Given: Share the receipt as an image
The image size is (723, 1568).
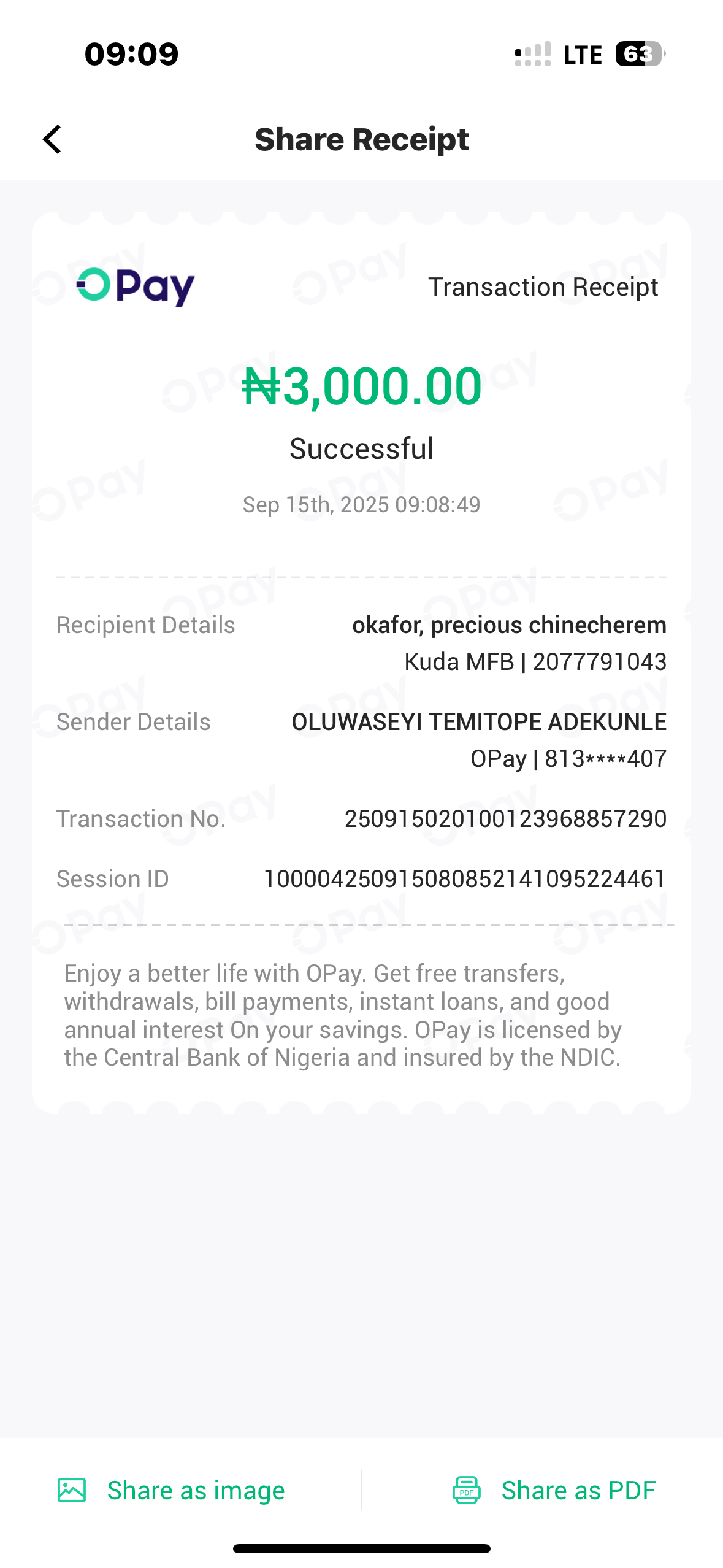Looking at the screenshot, I should tap(172, 1490).
